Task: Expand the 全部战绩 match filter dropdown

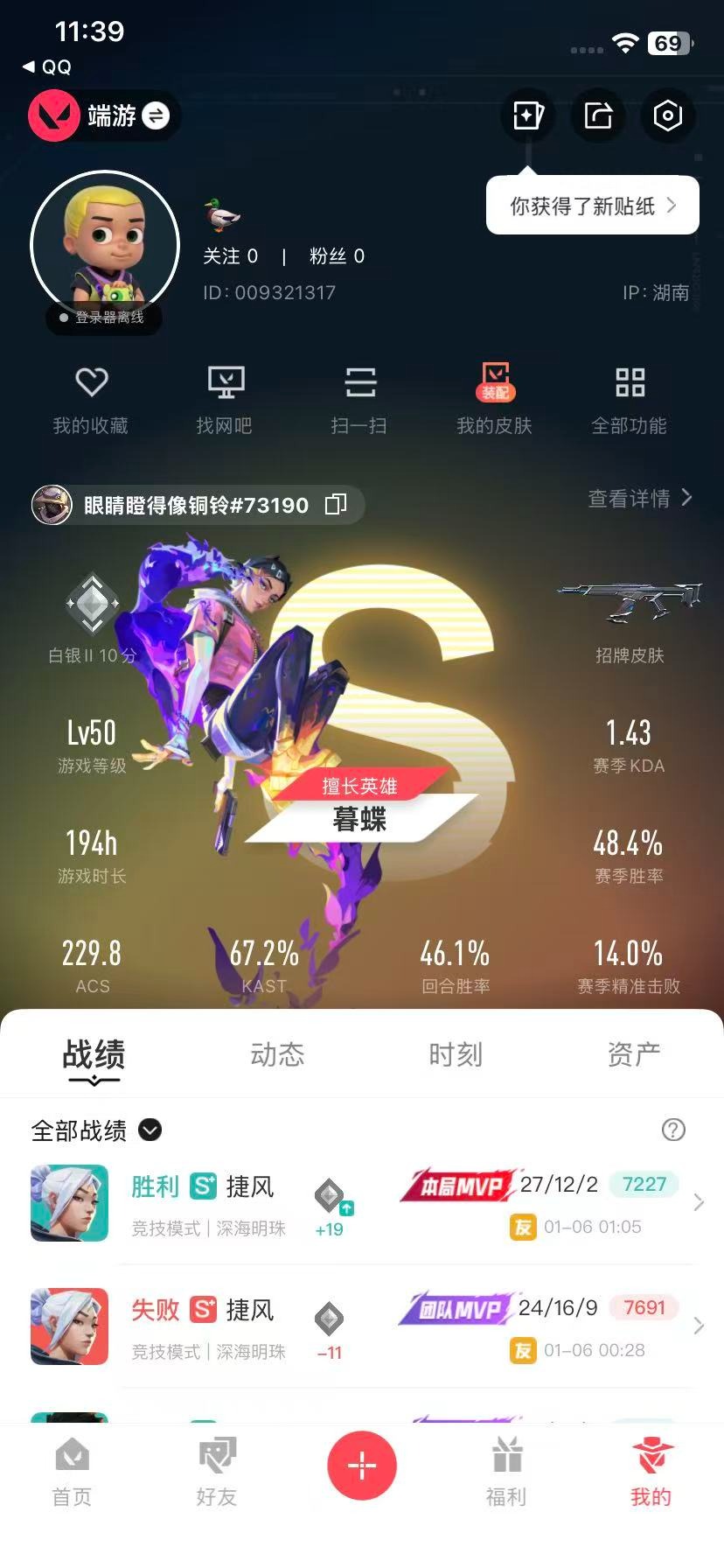Action: point(149,1130)
